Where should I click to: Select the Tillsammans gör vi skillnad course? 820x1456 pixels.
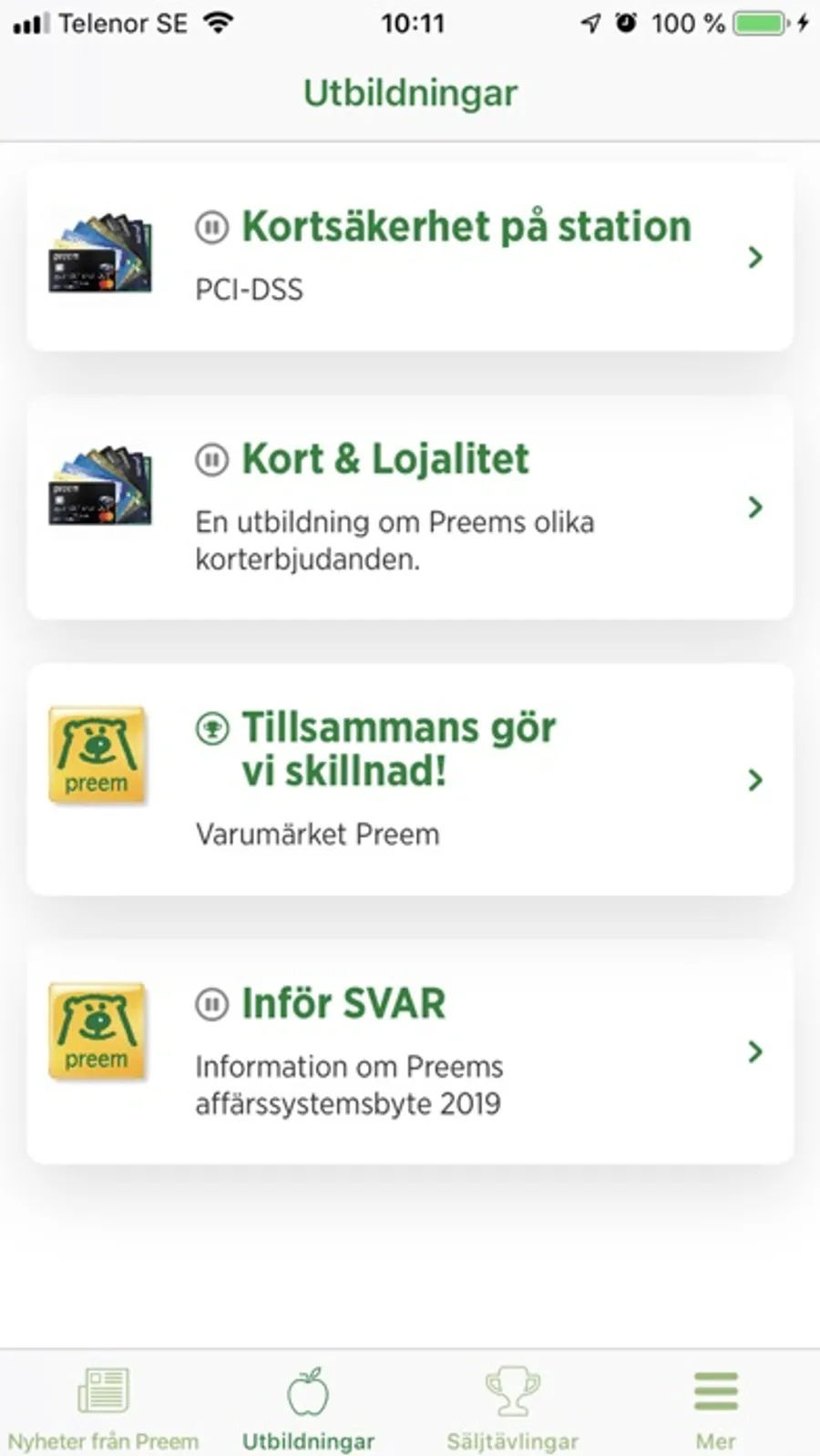click(410, 779)
